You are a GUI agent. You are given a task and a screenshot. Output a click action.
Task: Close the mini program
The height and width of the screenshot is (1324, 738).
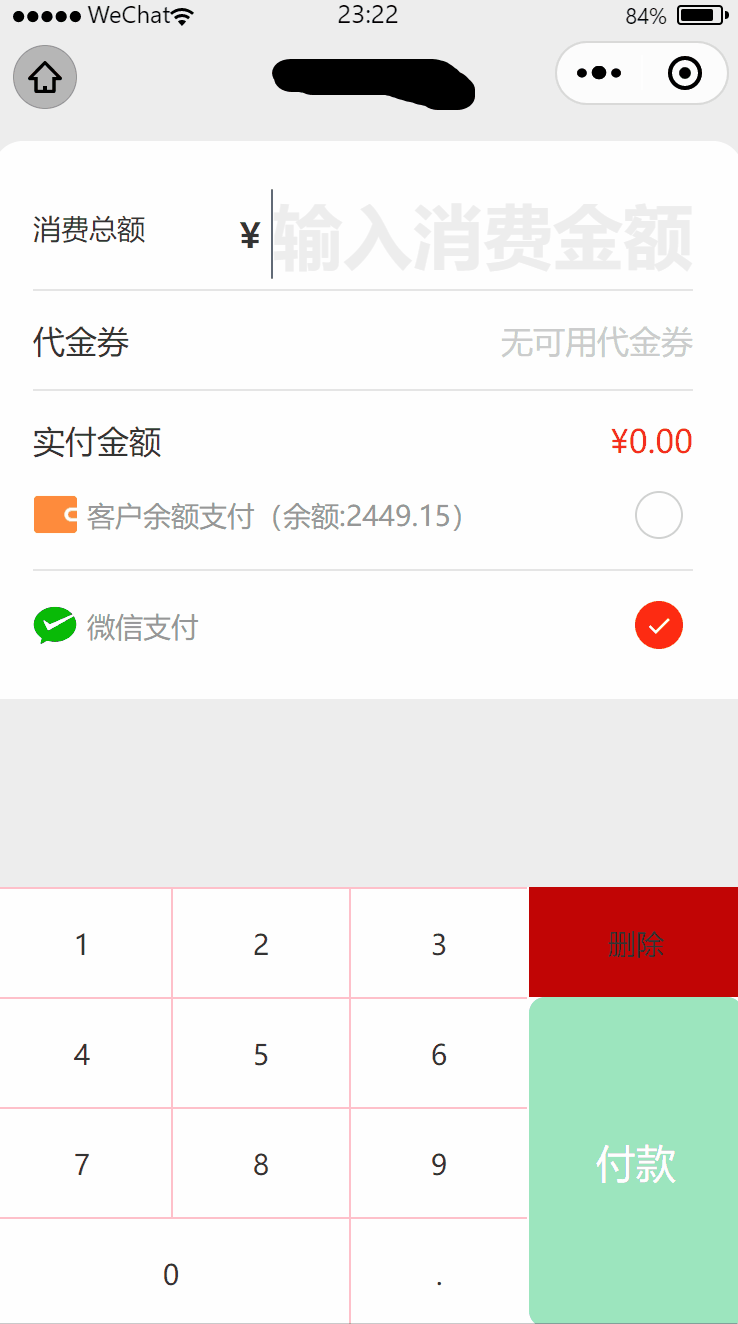click(685, 73)
